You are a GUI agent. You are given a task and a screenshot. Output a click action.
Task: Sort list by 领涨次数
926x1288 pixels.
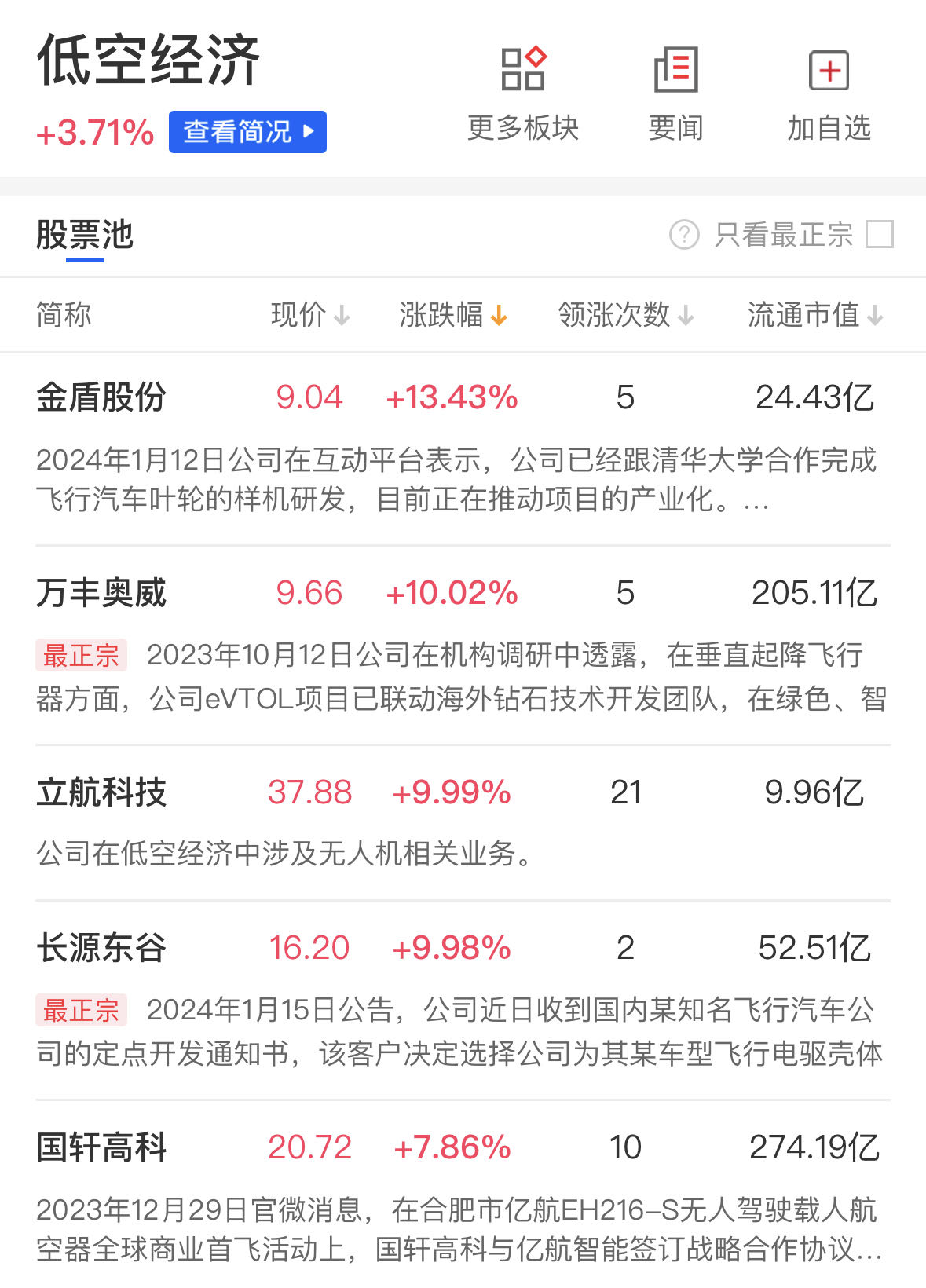click(625, 315)
